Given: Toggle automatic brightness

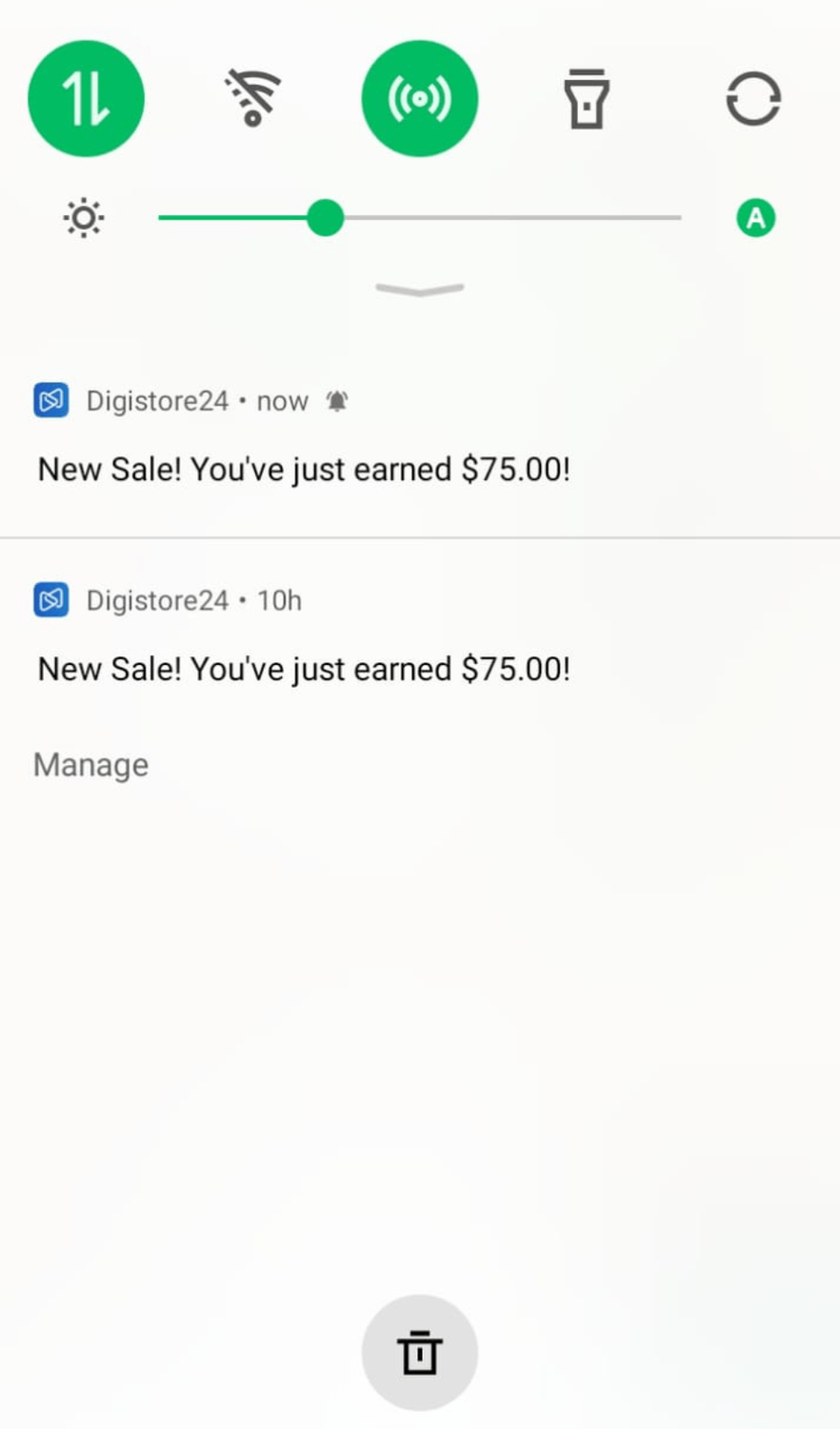Looking at the screenshot, I should [755, 218].
